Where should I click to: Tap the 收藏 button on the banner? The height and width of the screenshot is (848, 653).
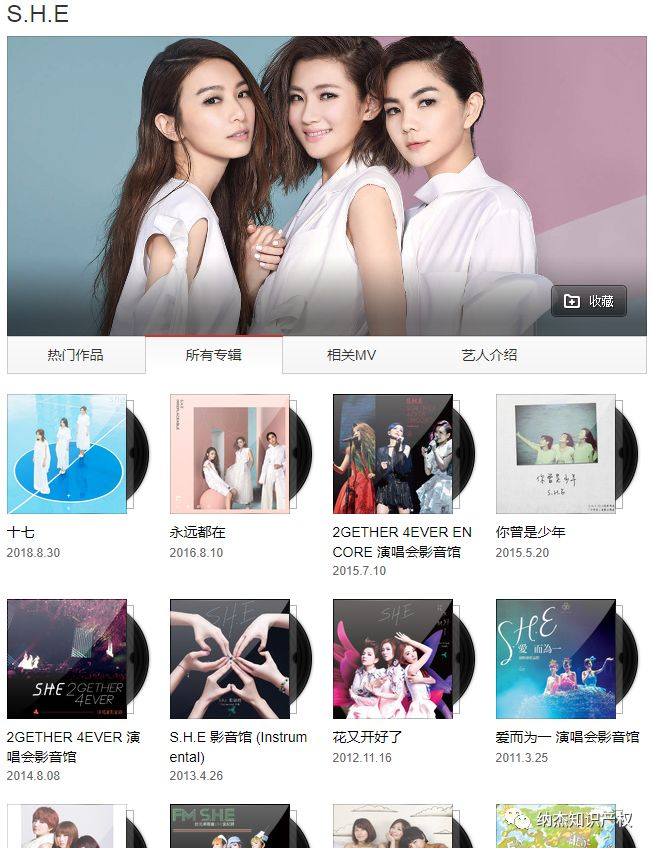coord(589,301)
